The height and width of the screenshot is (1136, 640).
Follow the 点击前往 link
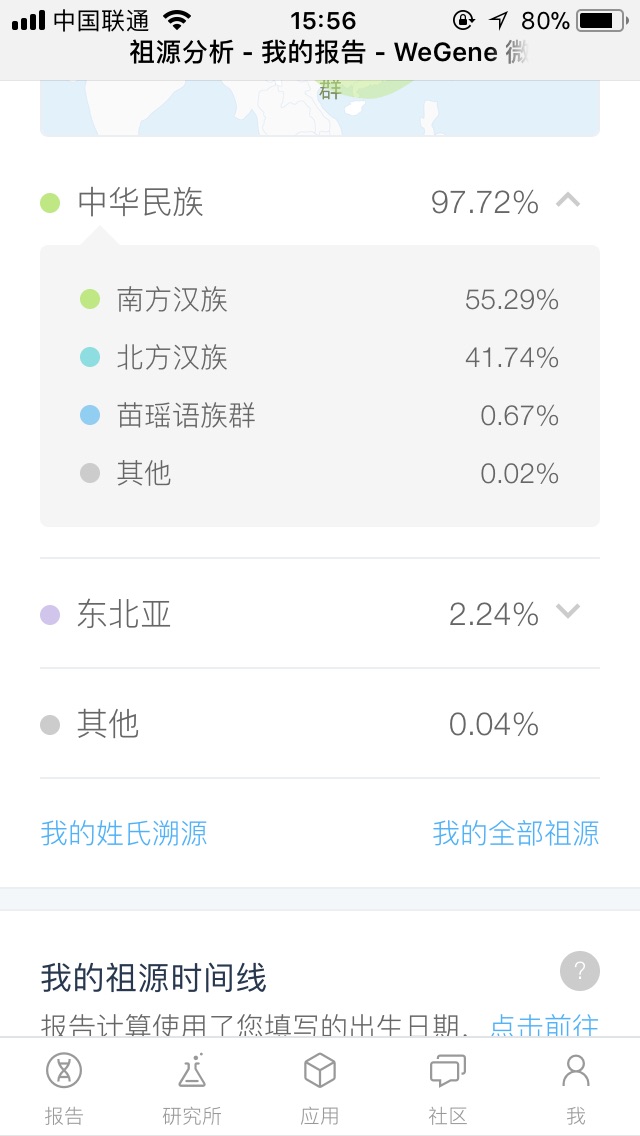point(544,1025)
